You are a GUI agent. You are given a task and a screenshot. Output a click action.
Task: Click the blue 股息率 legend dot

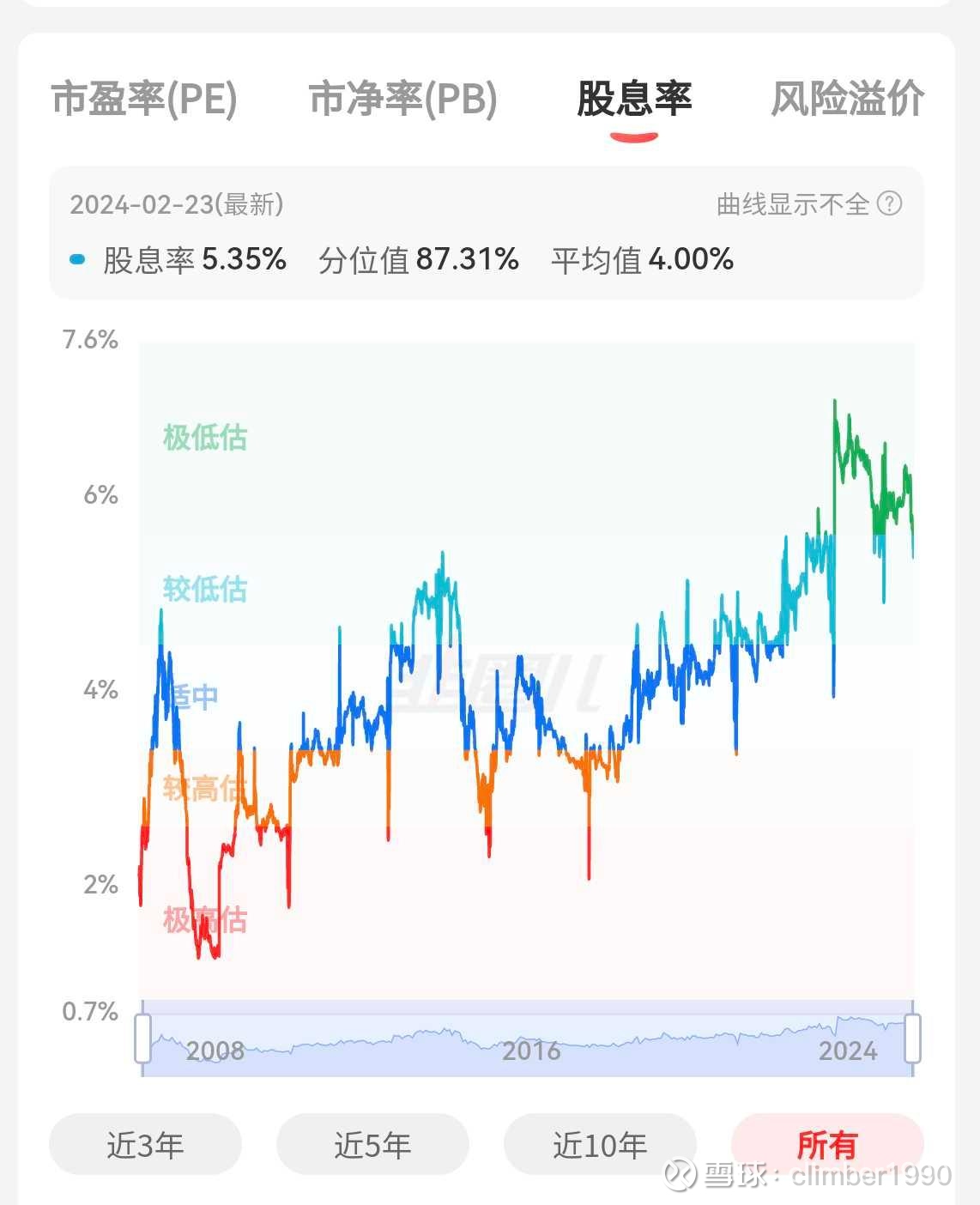pos(79,256)
